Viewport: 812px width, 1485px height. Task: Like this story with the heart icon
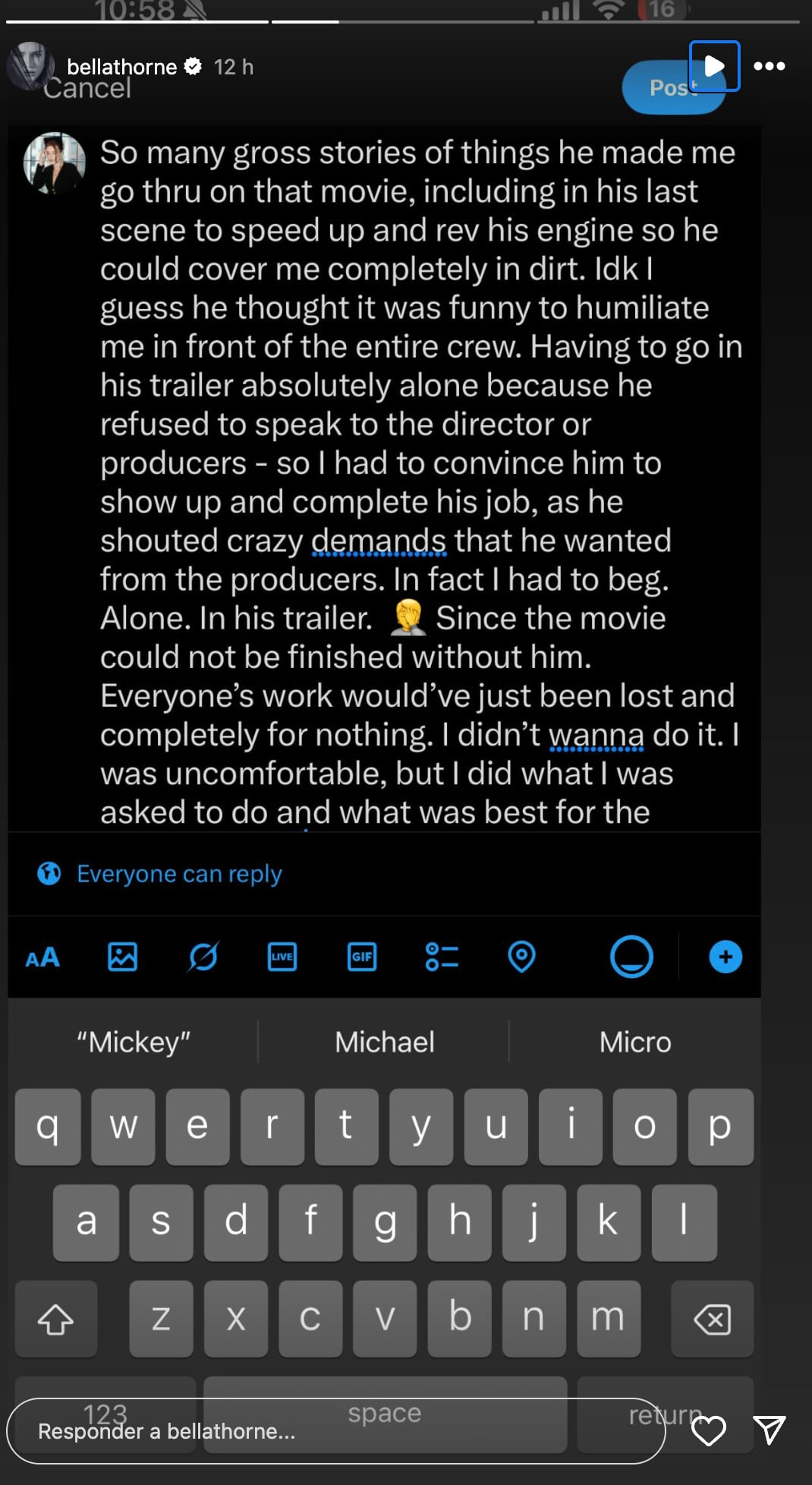tap(709, 1431)
